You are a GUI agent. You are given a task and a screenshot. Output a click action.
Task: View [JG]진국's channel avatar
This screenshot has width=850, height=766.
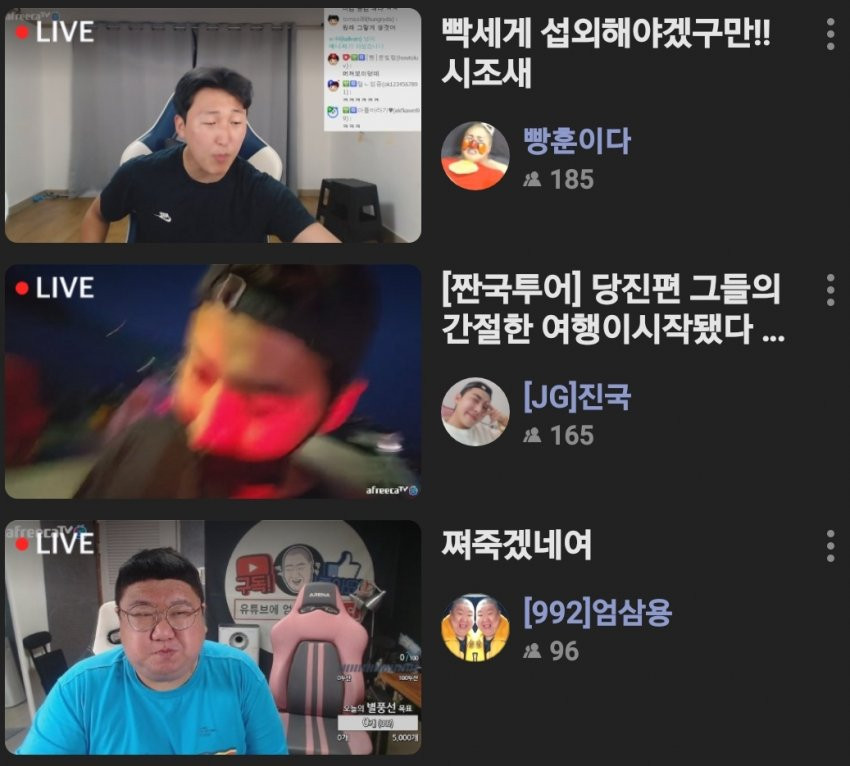pos(475,412)
